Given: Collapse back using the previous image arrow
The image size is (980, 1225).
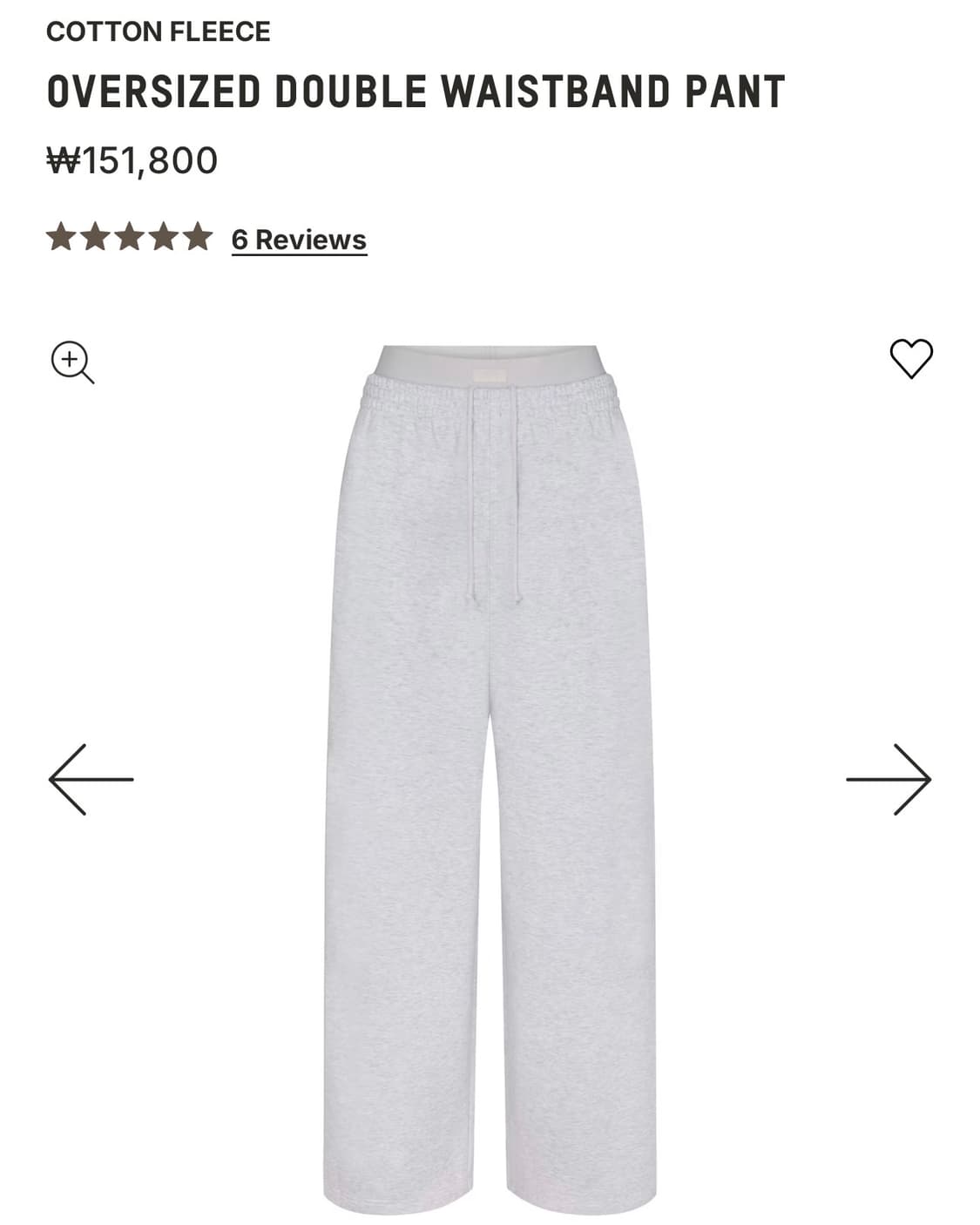Looking at the screenshot, I should click(93, 779).
